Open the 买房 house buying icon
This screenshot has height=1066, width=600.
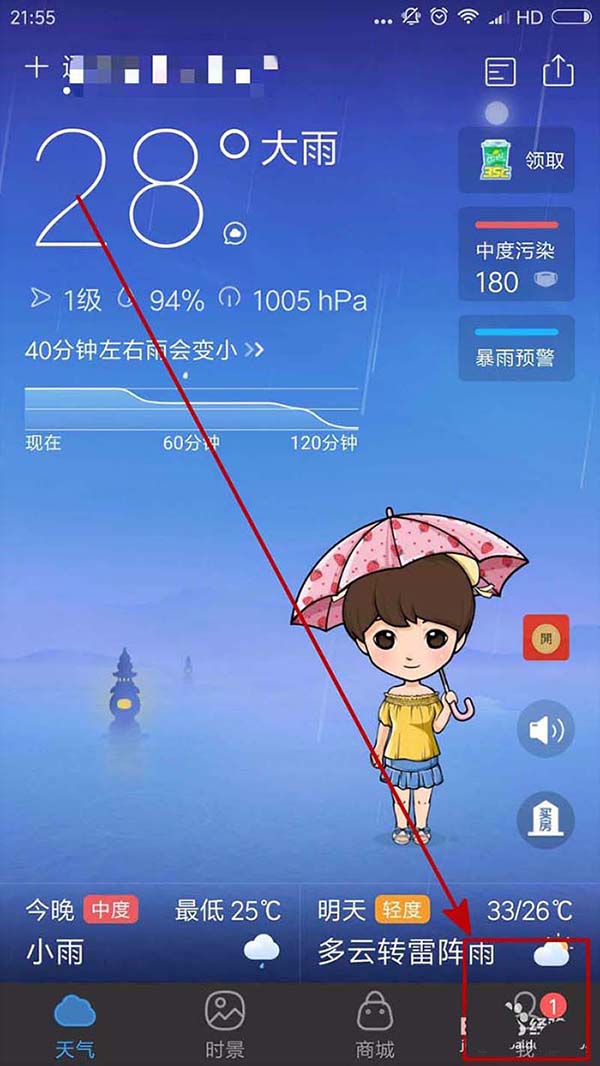(x=546, y=820)
